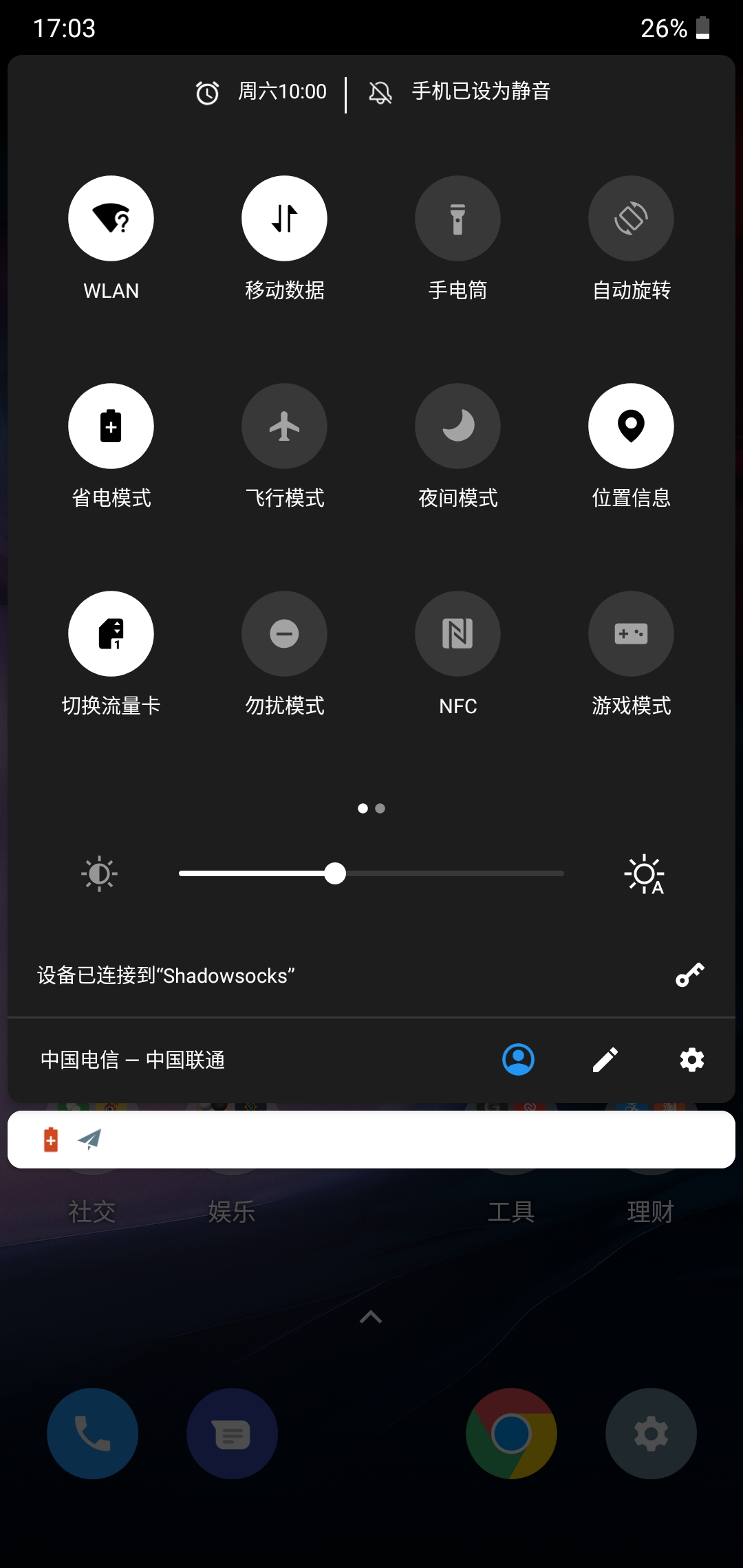Open system settings gear
The height and width of the screenshot is (1568, 743).
(x=692, y=1060)
